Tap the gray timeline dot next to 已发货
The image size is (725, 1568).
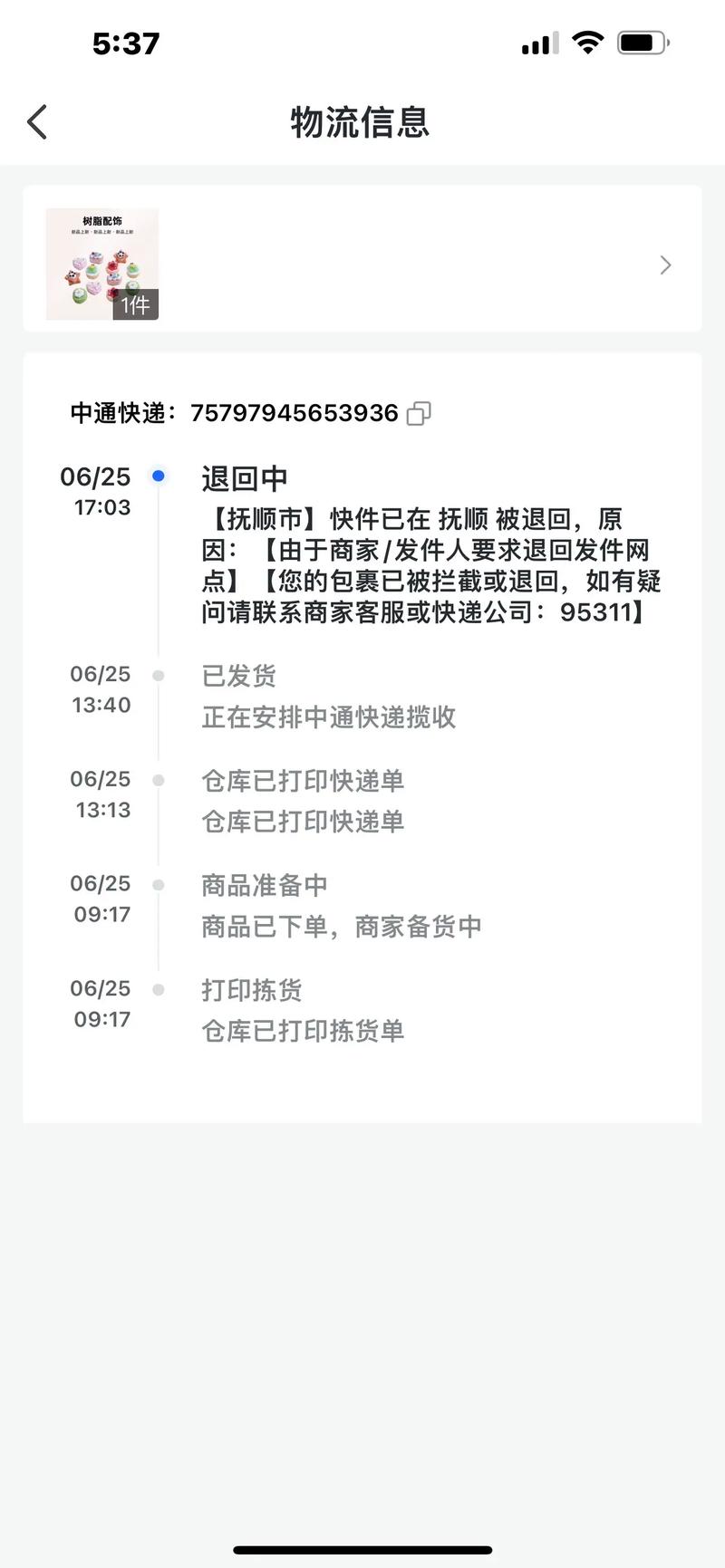coord(159,675)
